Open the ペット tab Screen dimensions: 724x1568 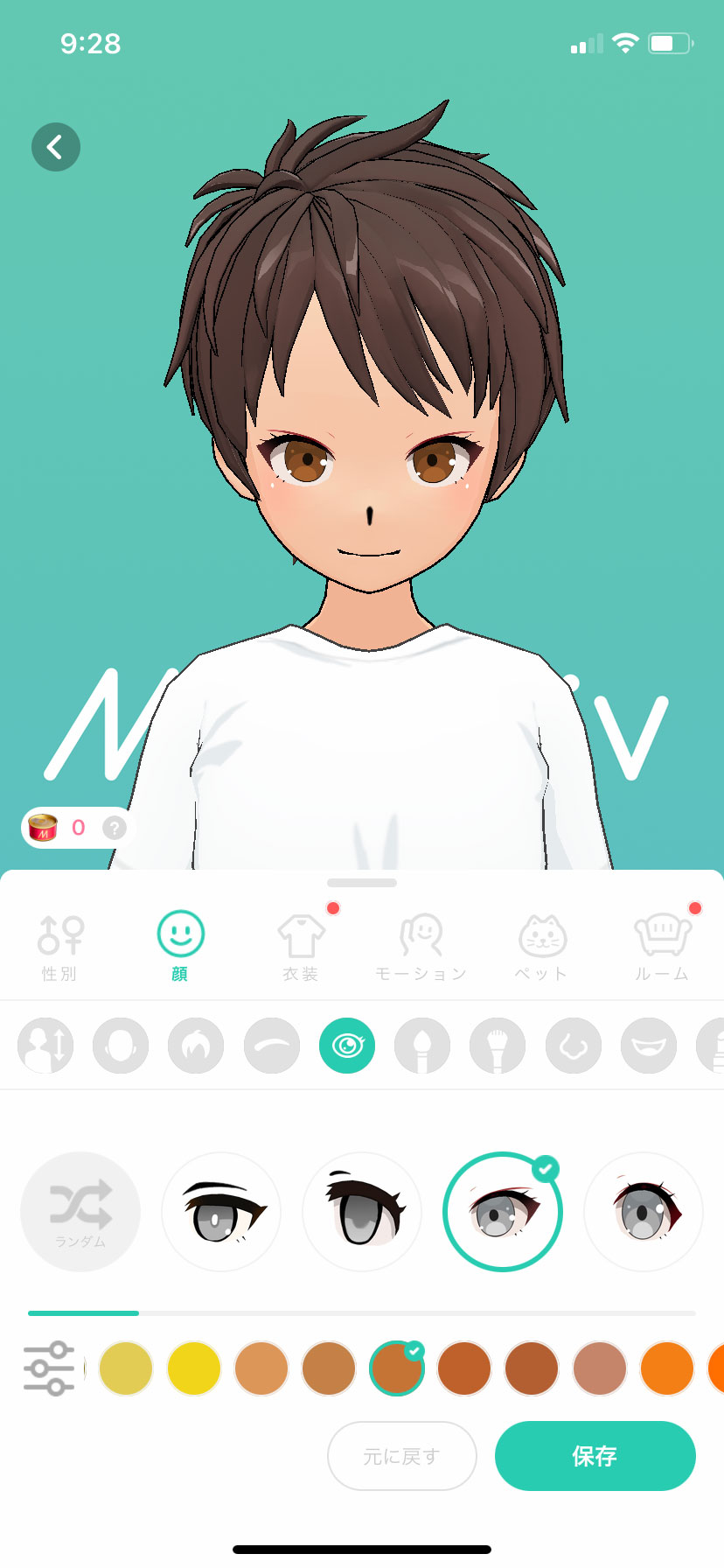pos(542,947)
